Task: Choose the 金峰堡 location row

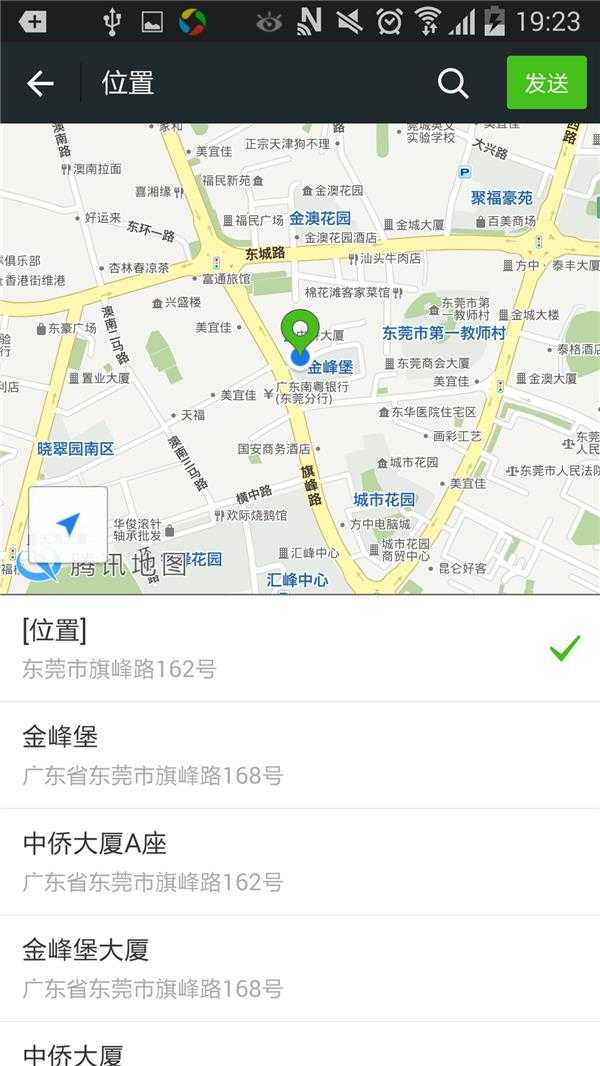Action: pyautogui.click(x=300, y=755)
